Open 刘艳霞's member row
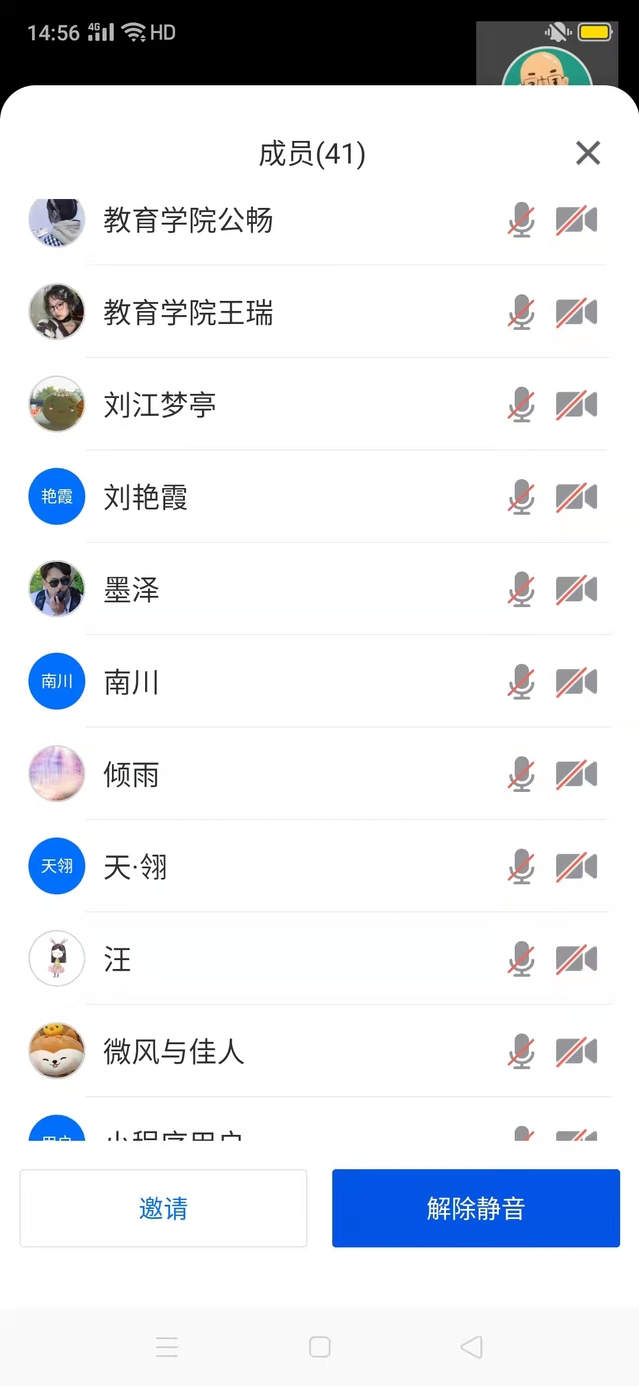This screenshot has height=1386, width=639. pos(146,497)
